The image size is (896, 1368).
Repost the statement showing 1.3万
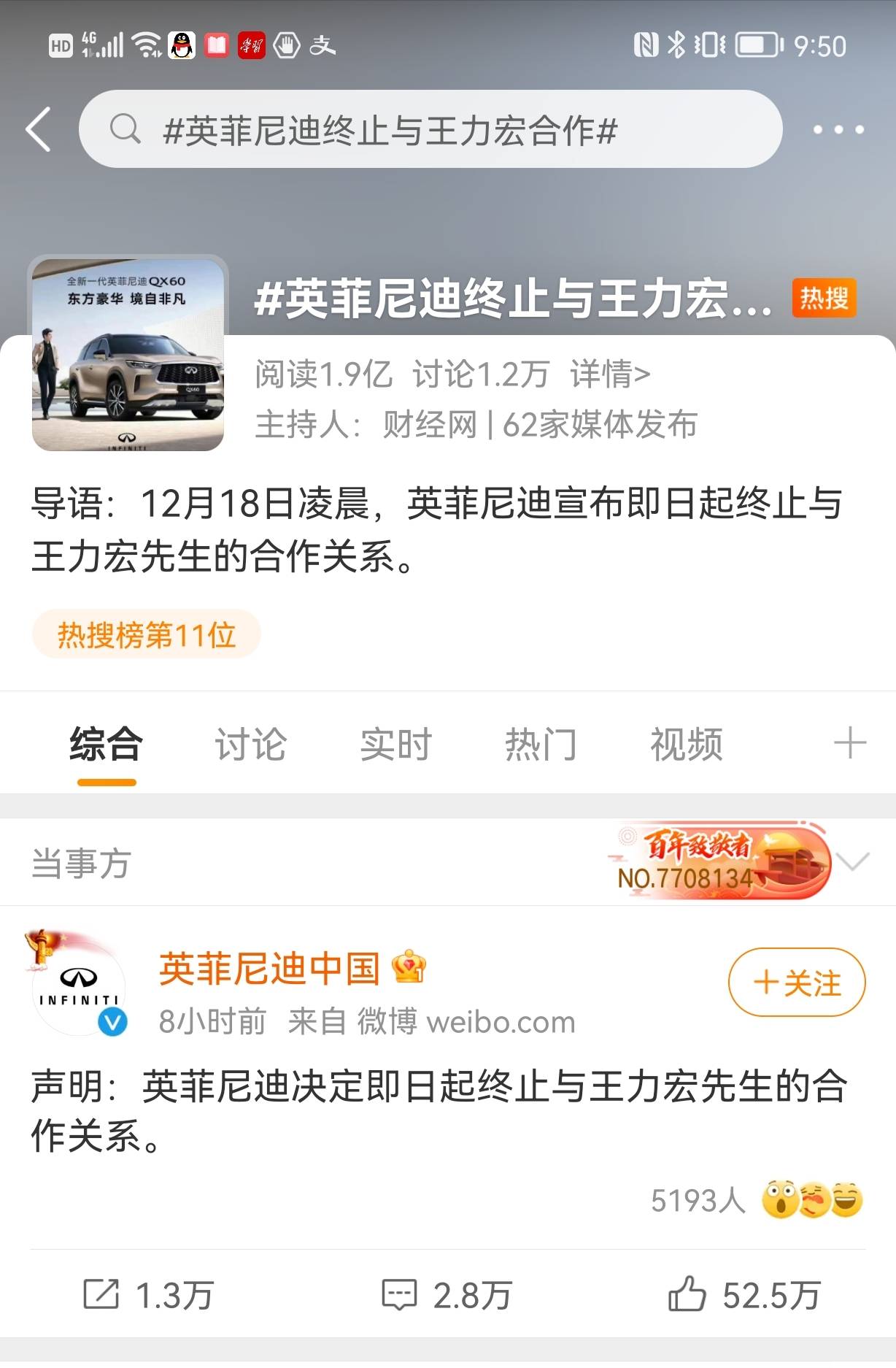pos(148,1295)
